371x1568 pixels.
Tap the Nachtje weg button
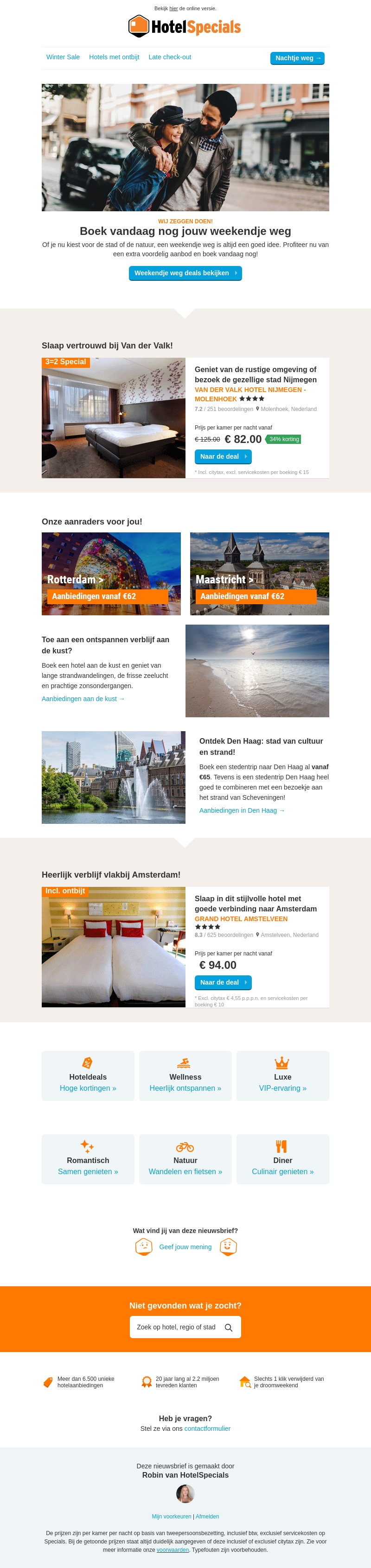click(297, 58)
